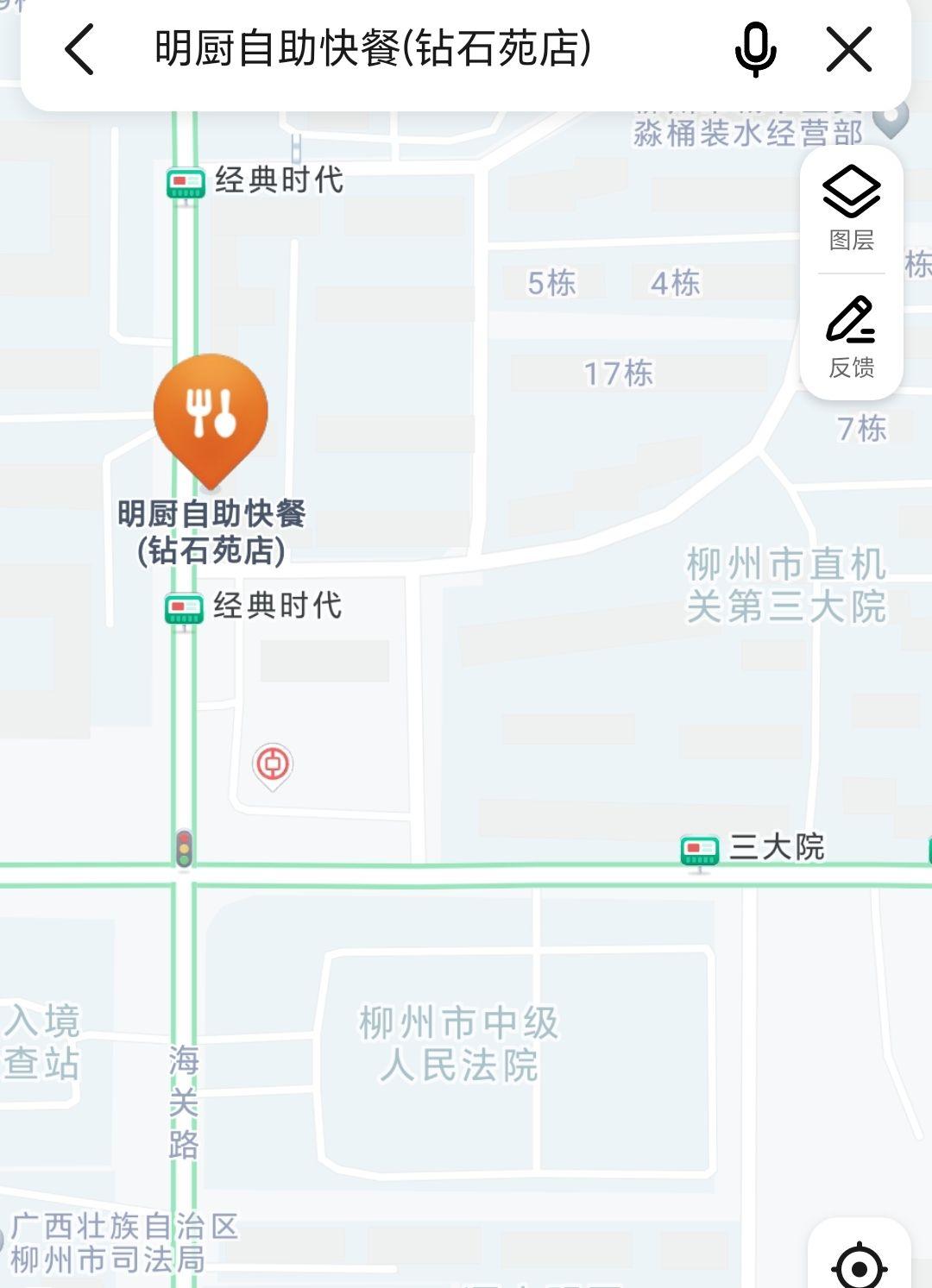Edit the search text 明厨自助快餐(钻石苑店)
This screenshot has width=932, height=1288.
click(x=373, y=48)
